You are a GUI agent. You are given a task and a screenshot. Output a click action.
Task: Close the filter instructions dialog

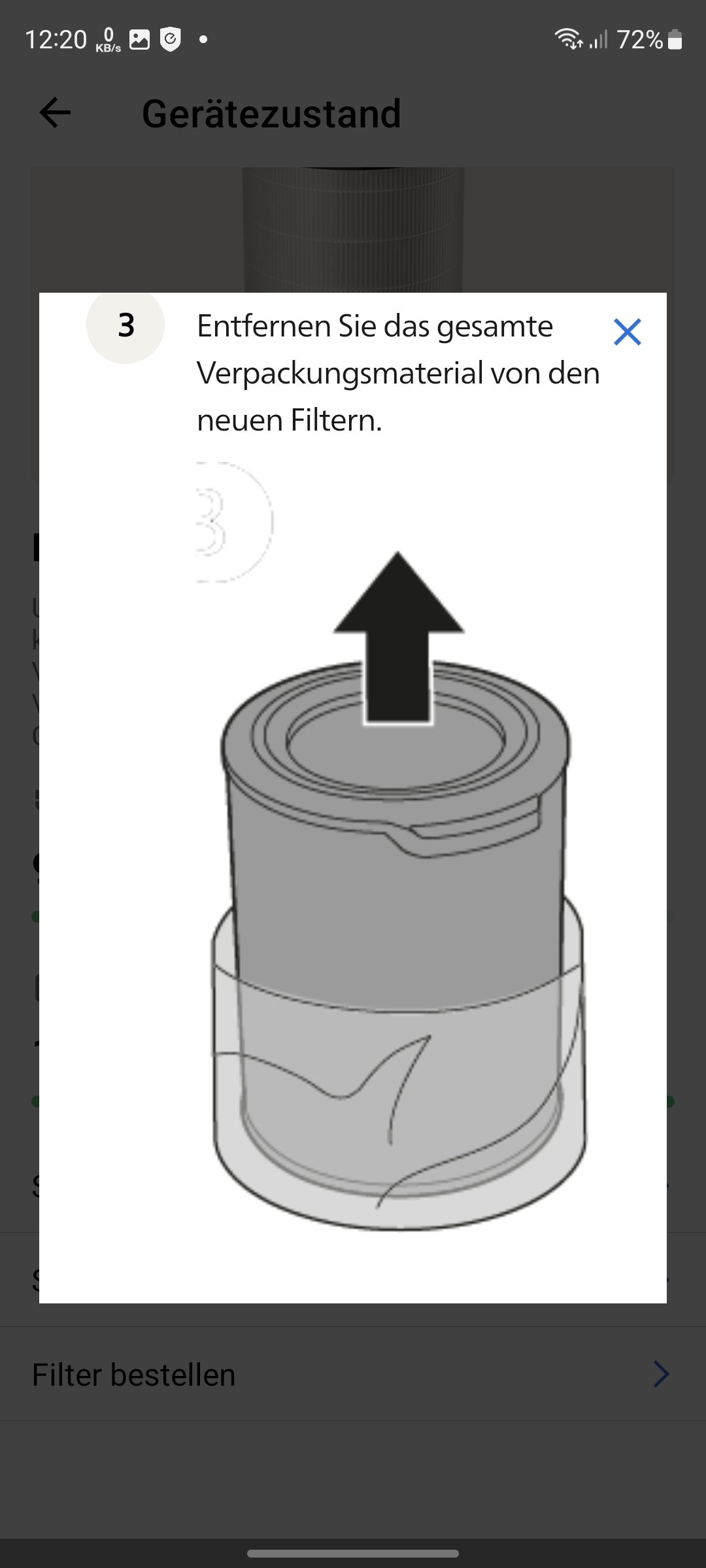pyautogui.click(x=627, y=332)
